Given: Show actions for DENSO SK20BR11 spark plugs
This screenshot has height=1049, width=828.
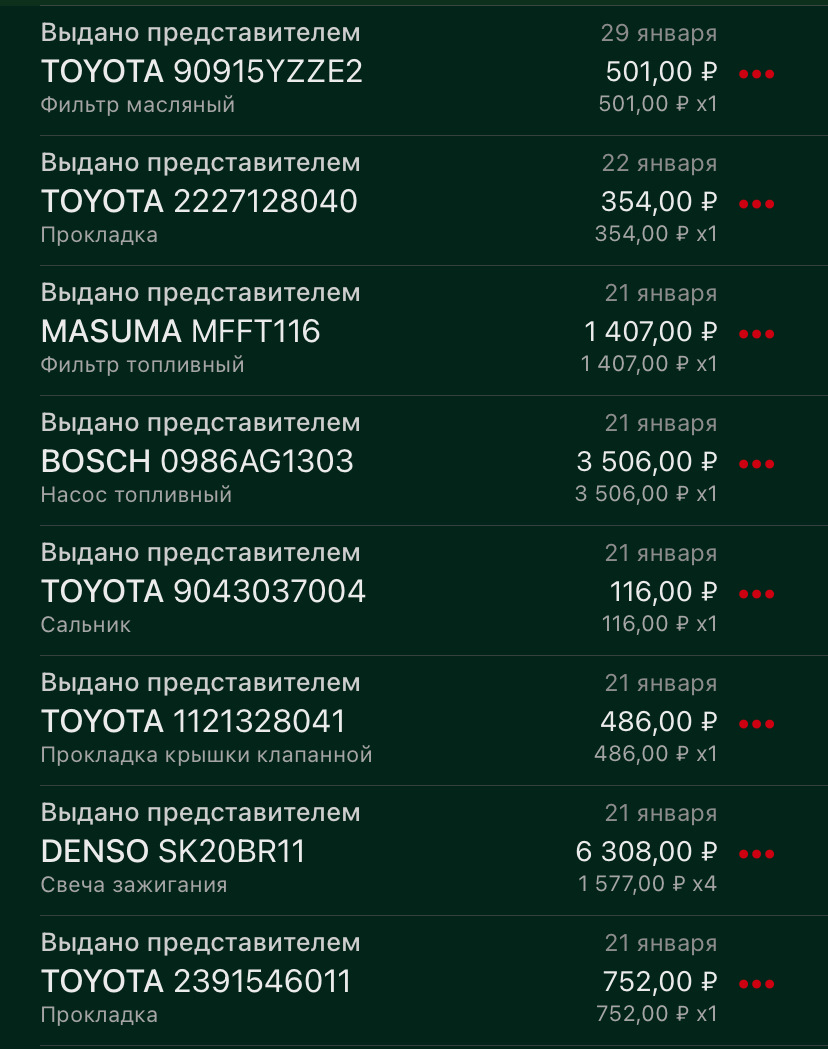Looking at the screenshot, I should 756,853.
